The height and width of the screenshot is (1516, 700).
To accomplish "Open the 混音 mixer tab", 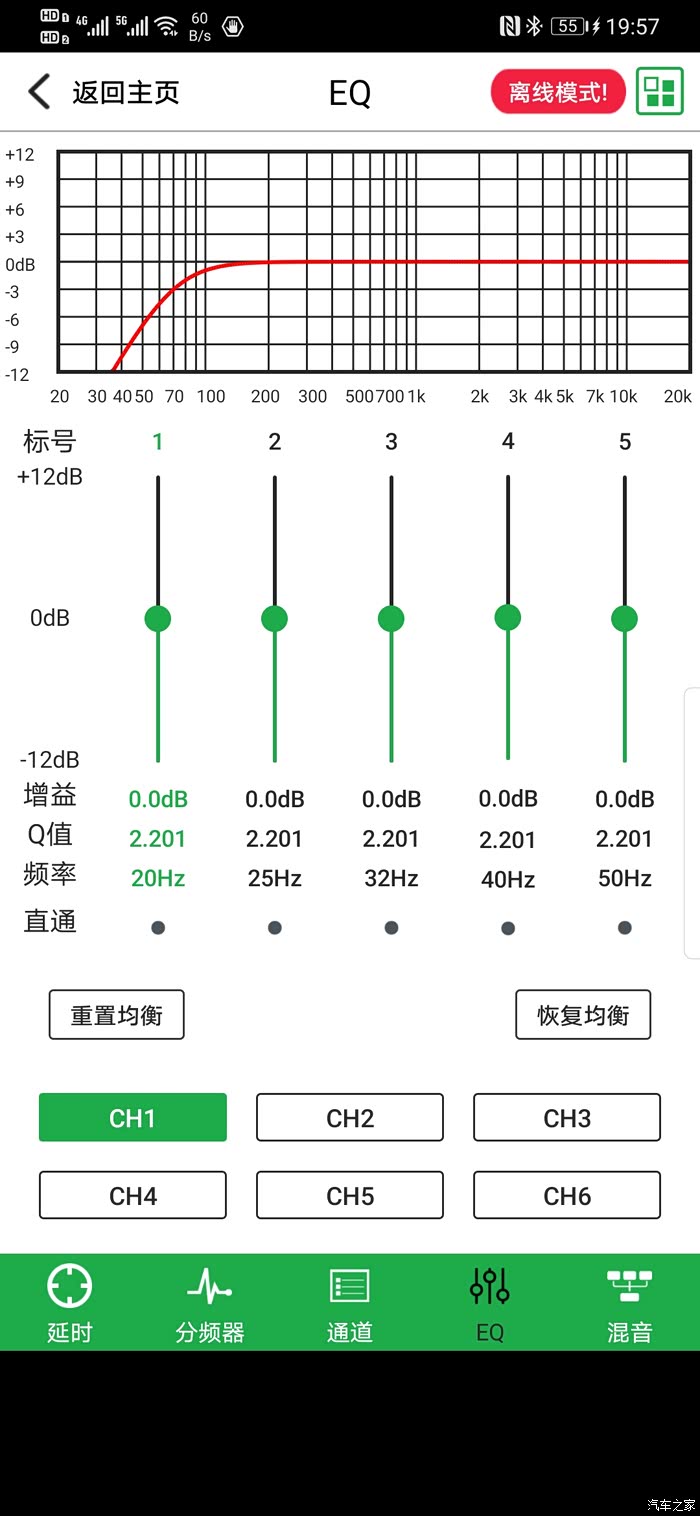I will pos(630,1302).
